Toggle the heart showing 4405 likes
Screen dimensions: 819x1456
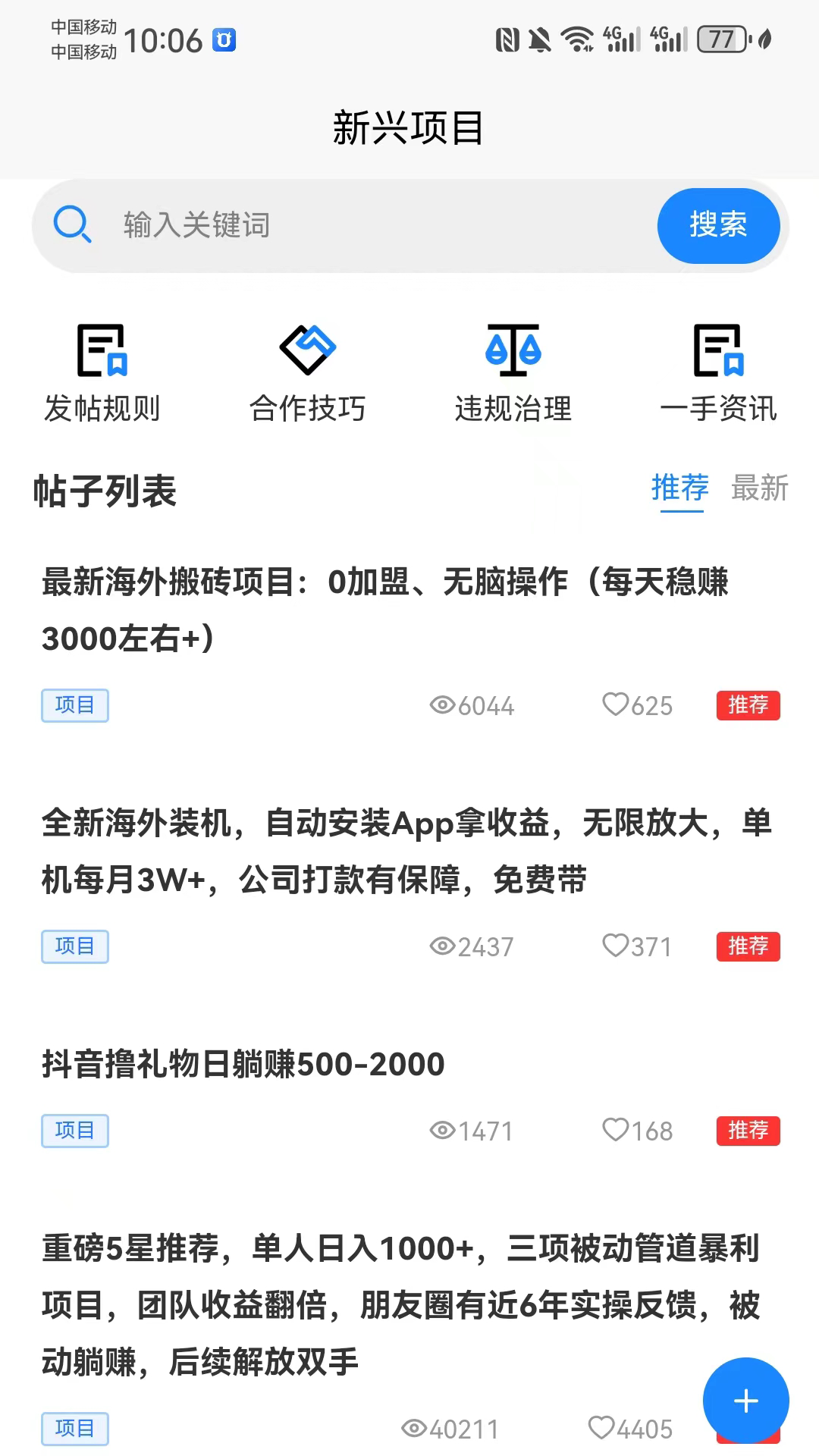(x=604, y=1427)
